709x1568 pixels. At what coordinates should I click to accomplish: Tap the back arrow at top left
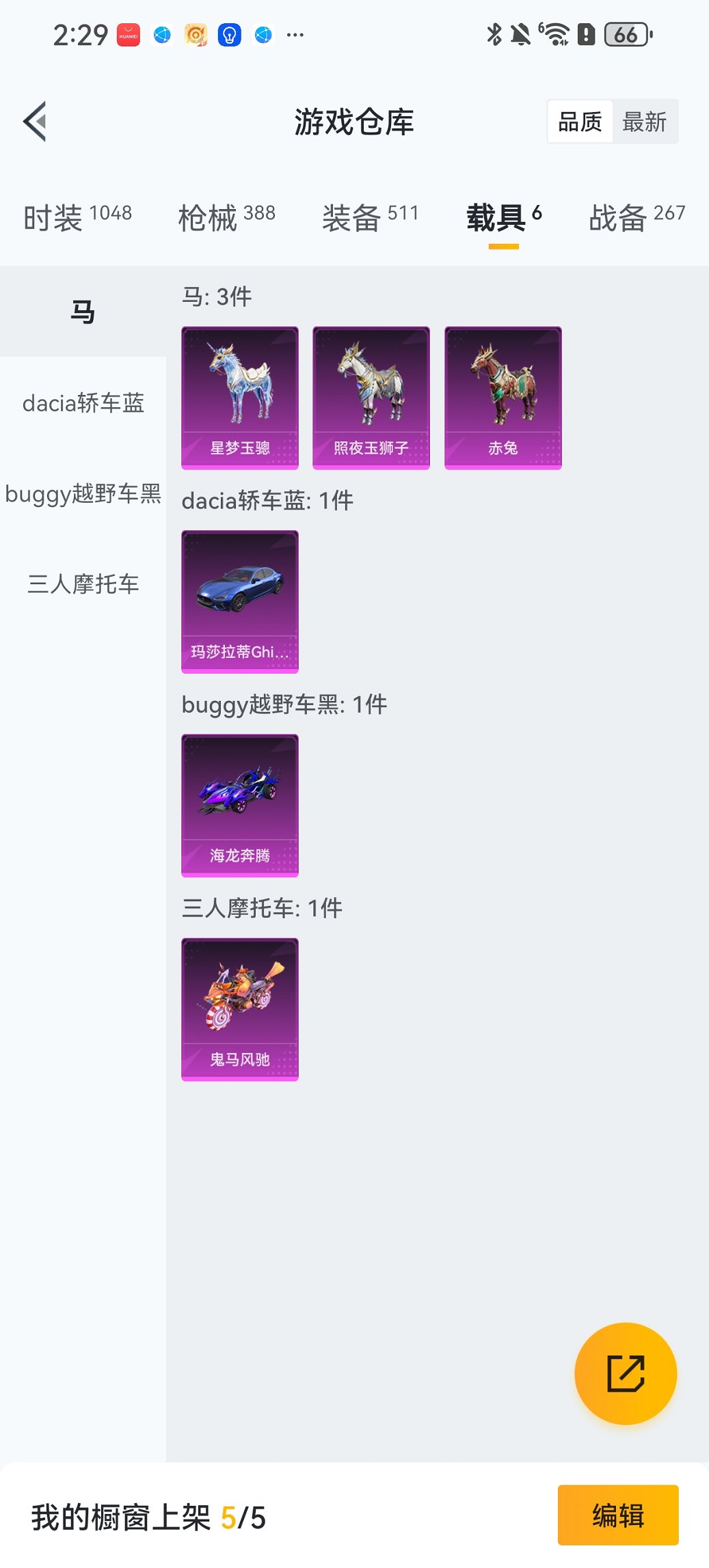click(34, 120)
